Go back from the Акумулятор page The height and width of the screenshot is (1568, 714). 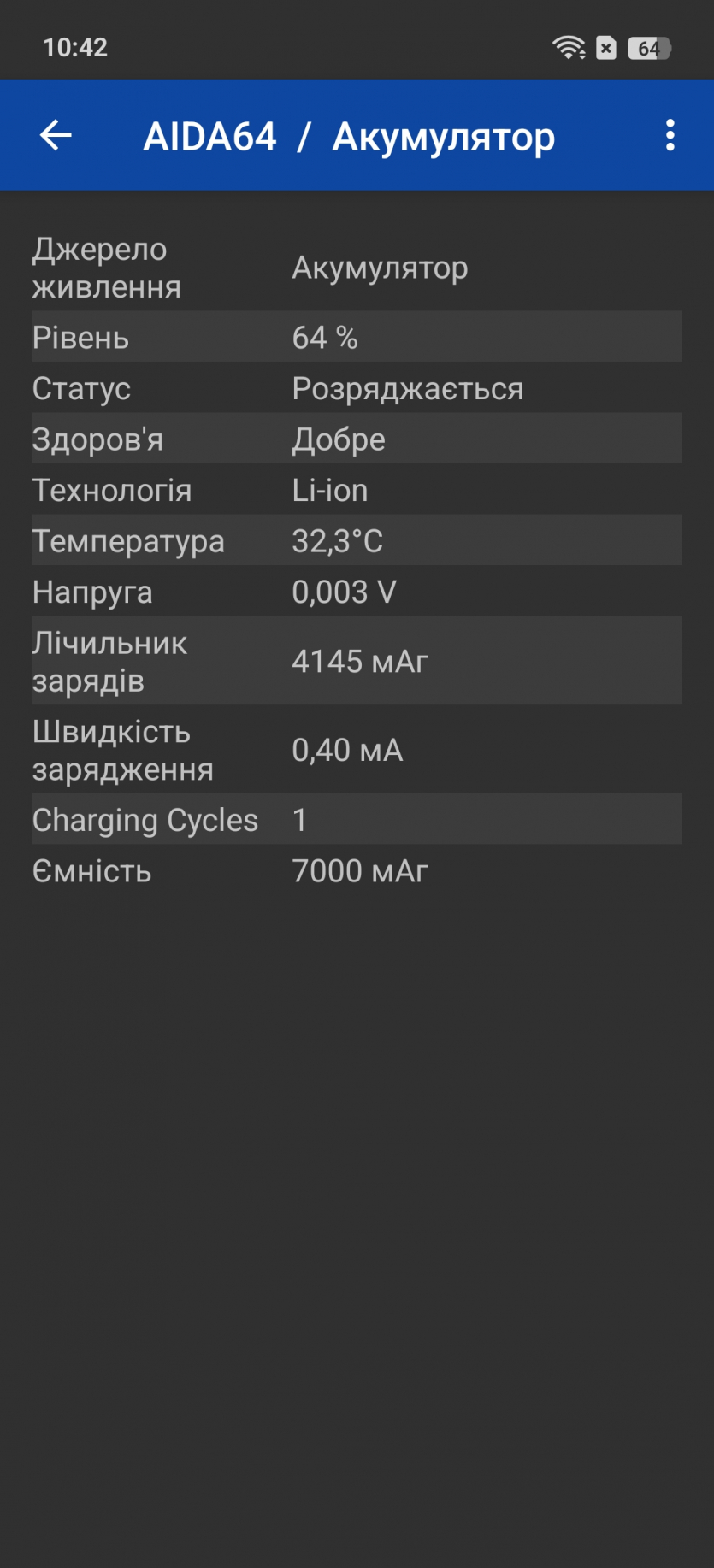tap(56, 135)
